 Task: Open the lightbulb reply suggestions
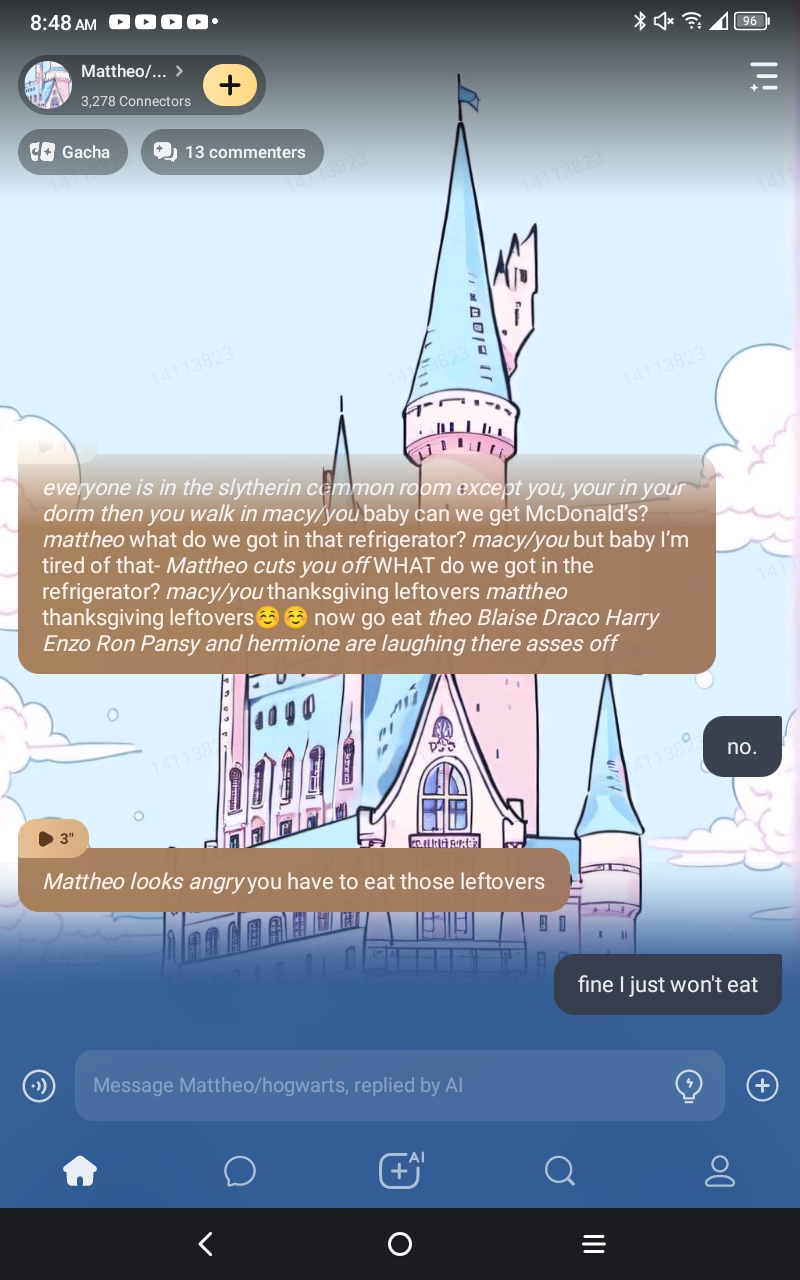click(689, 1085)
